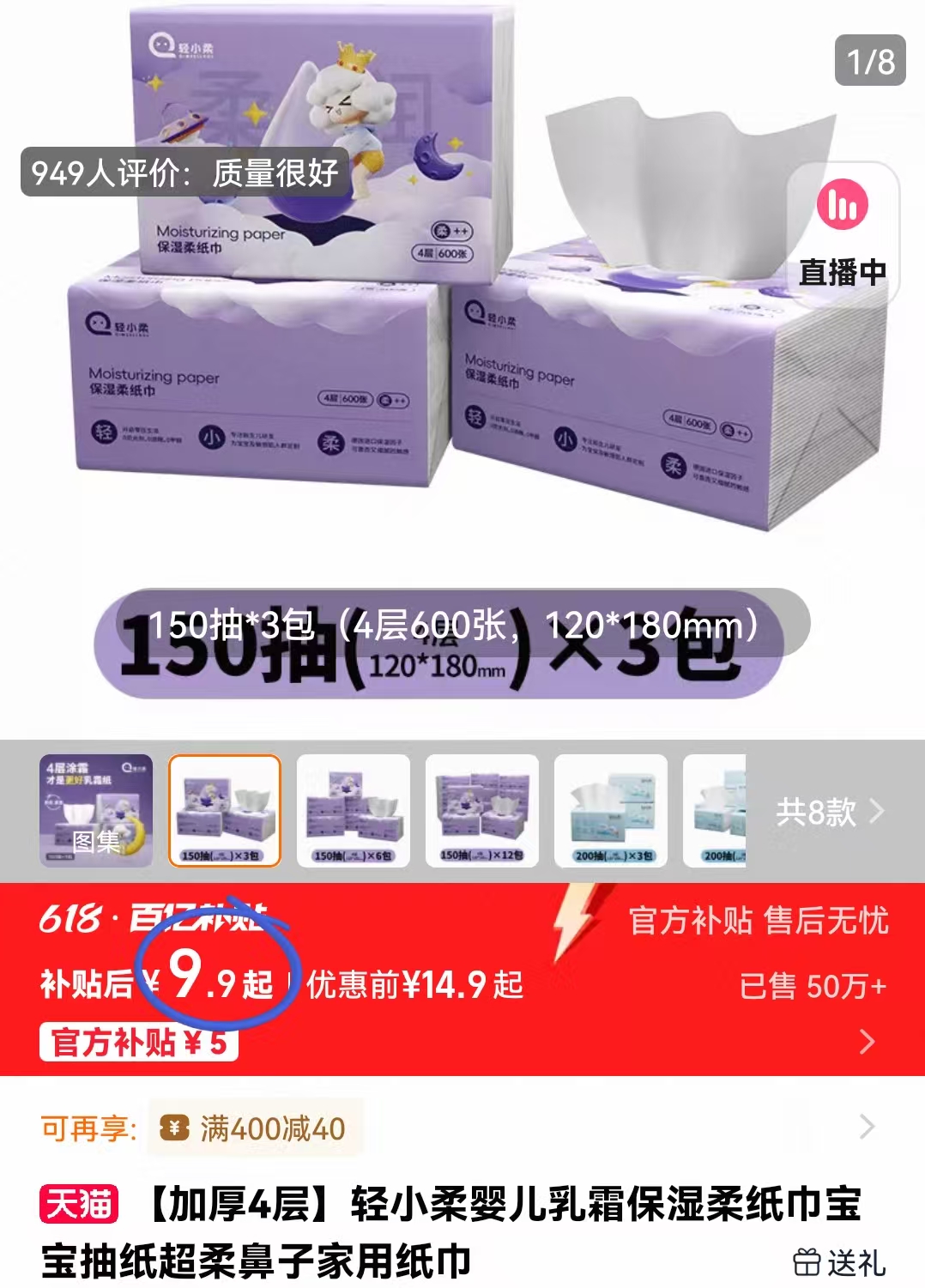Viewport: 925px width, 1288px height.
Task: Open the 图集 gallery thumbnail
Action: pyautogui.click(x=96, y=810)
